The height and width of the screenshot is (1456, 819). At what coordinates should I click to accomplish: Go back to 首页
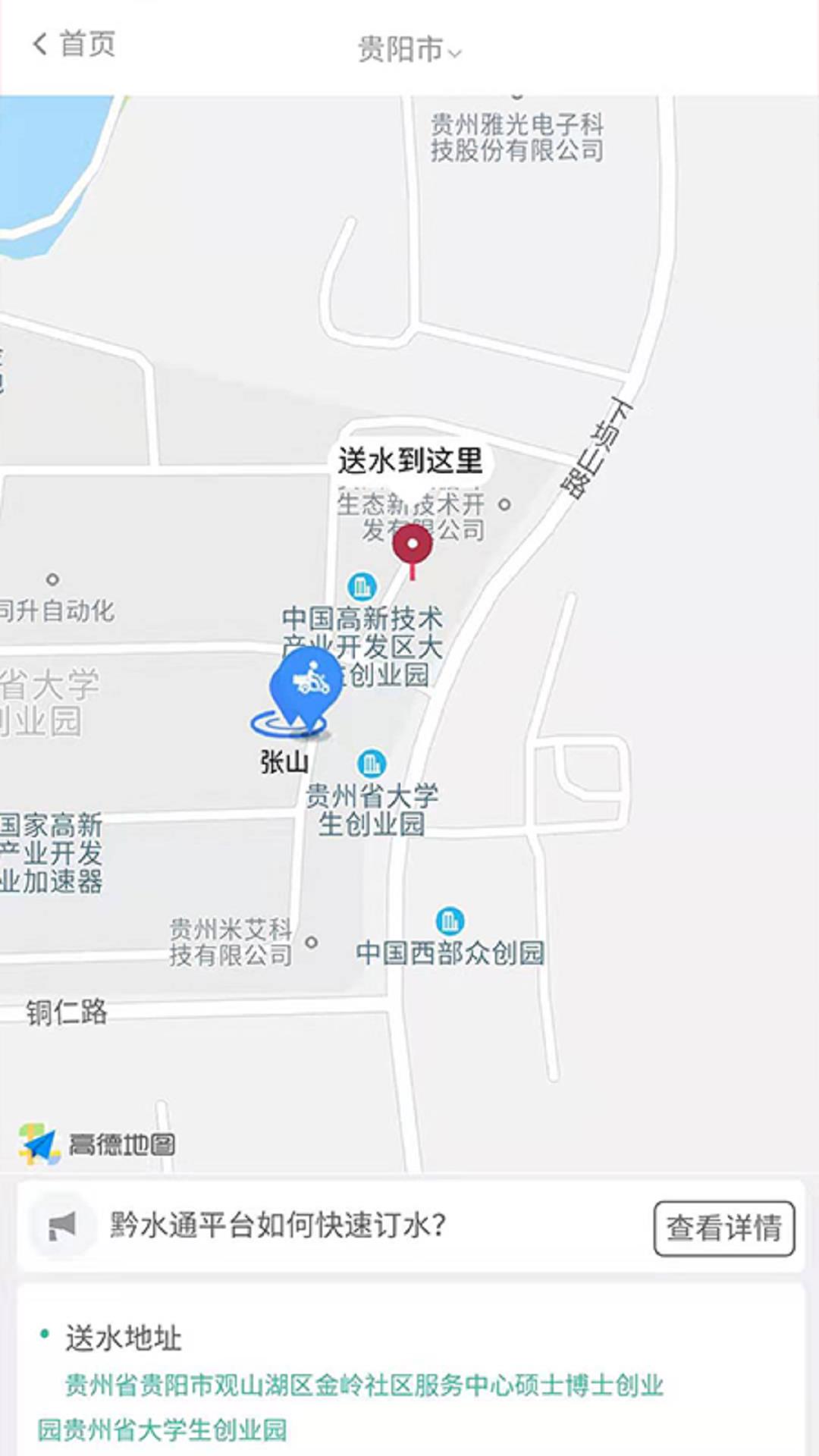(x=74, y=44)
